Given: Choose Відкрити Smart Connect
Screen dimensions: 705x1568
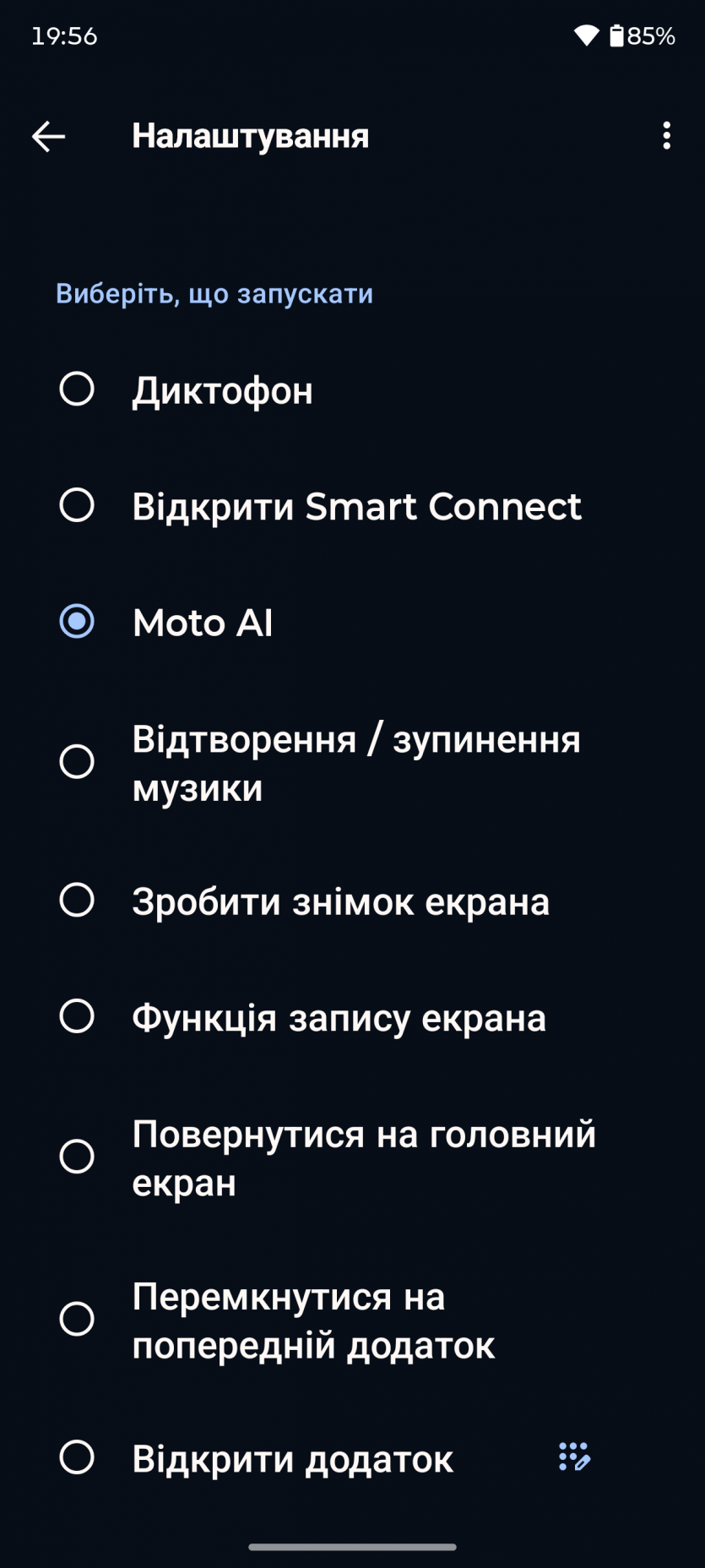Looking at the screenshot, I should (77, 506).
